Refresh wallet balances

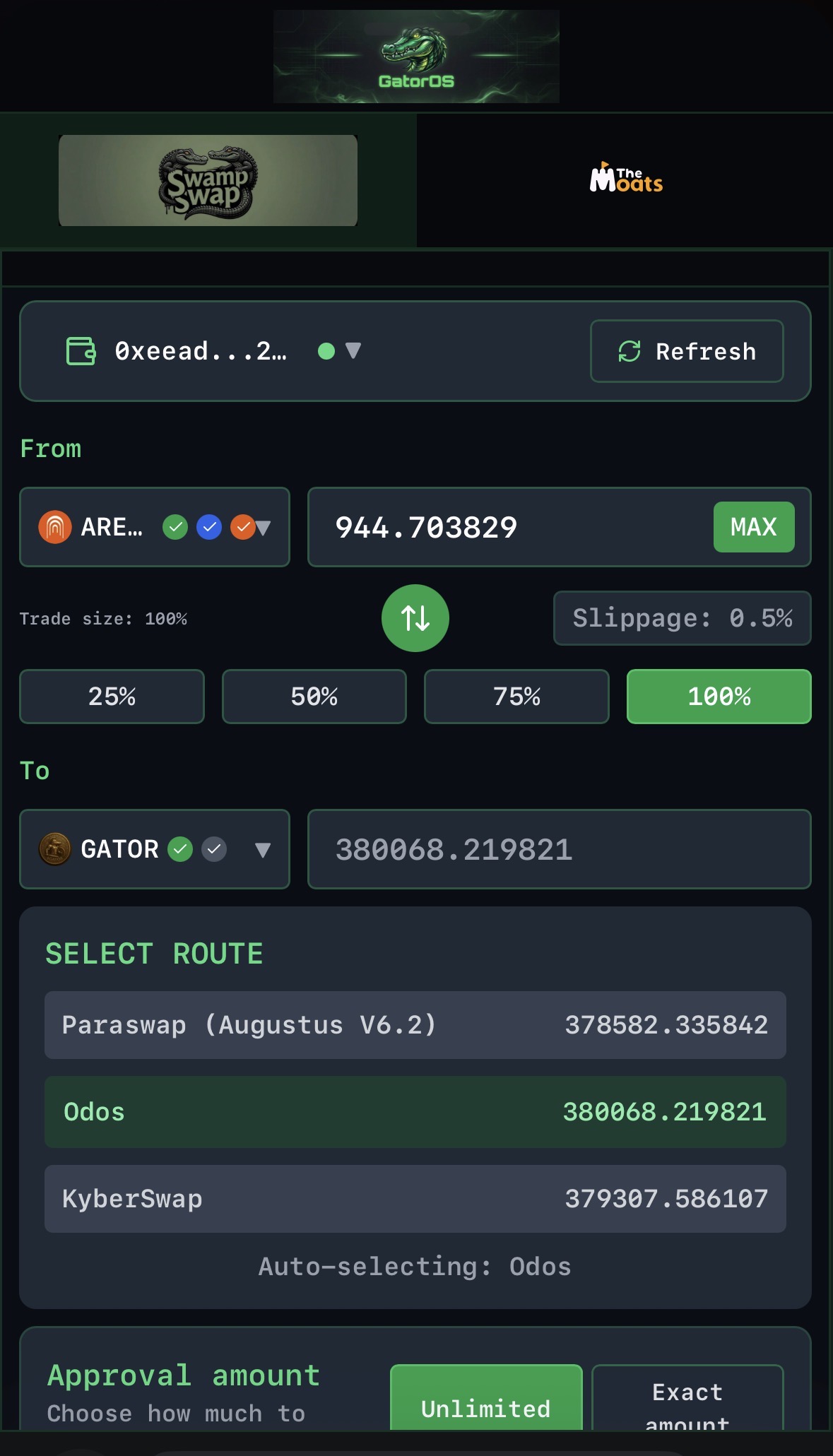coord(687,351)
